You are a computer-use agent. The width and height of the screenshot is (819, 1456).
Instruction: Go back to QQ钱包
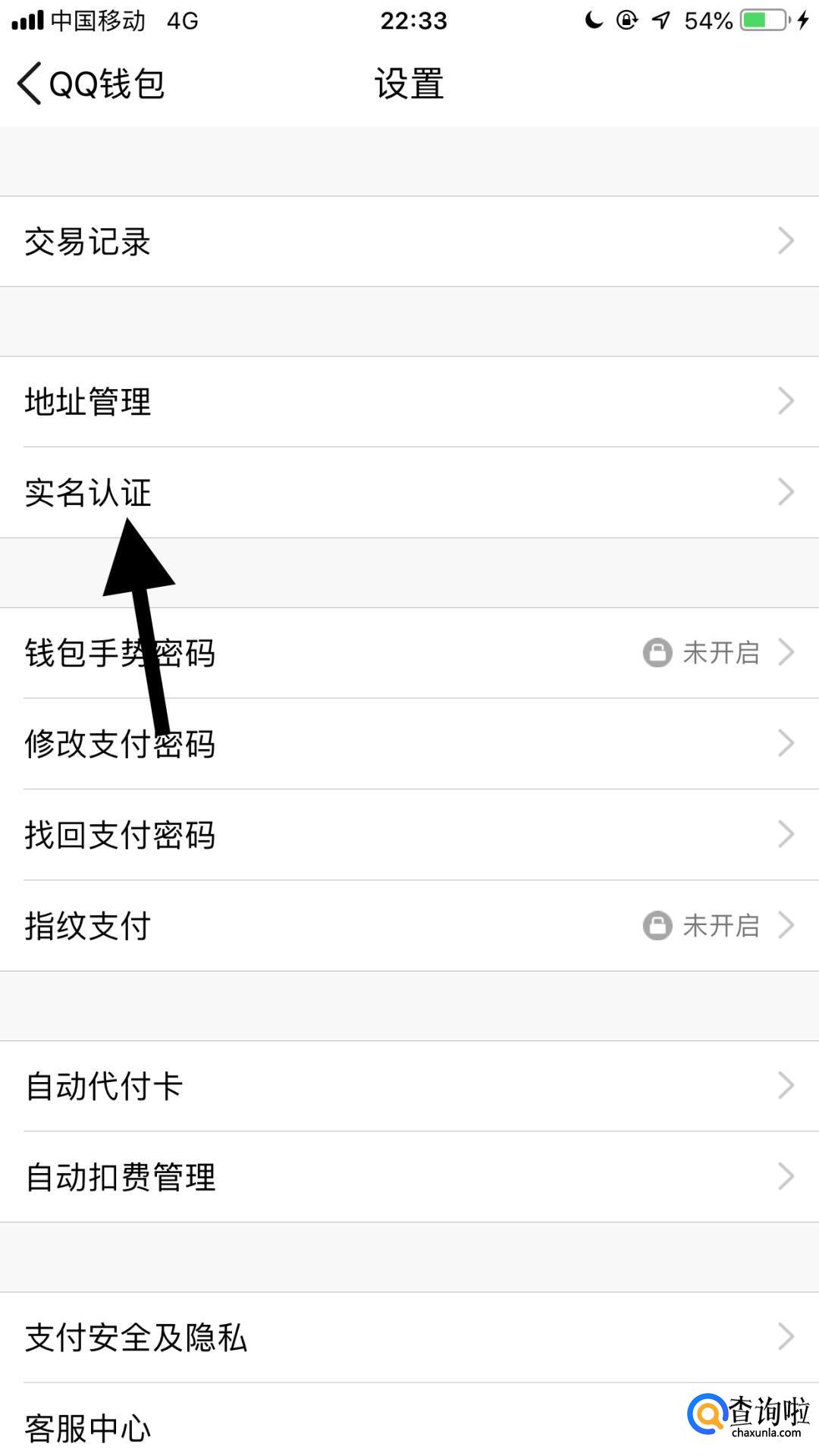pyautogui.click(x=89, y=83)
